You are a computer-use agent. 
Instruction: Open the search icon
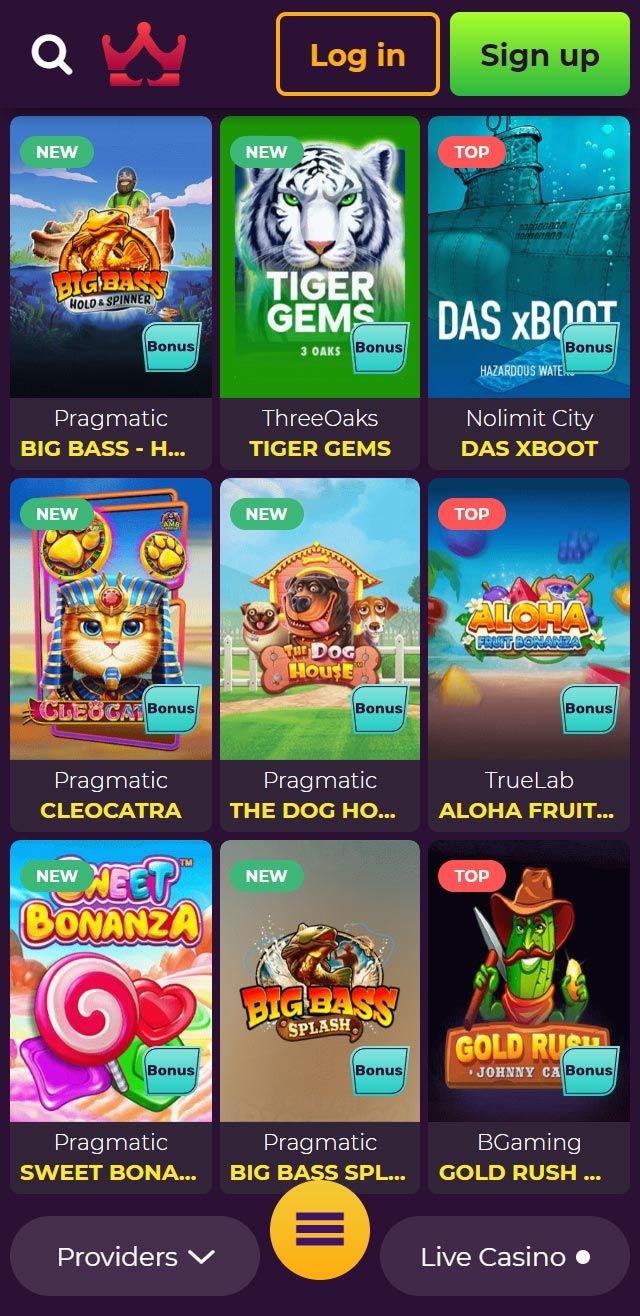coord(51,54)
